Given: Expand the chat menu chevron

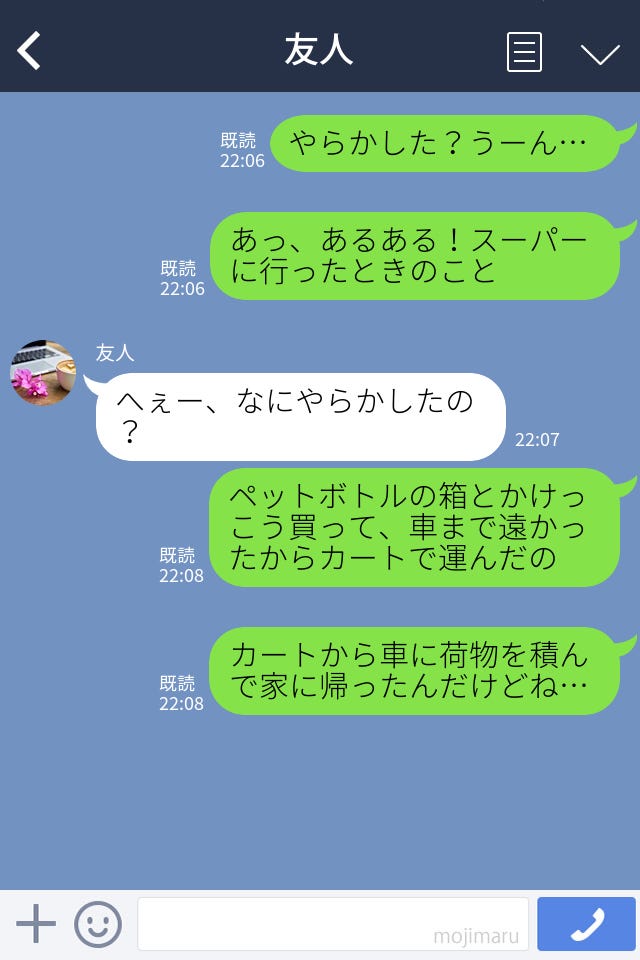Looking at the screenshot, I should (x=600, y=53).
